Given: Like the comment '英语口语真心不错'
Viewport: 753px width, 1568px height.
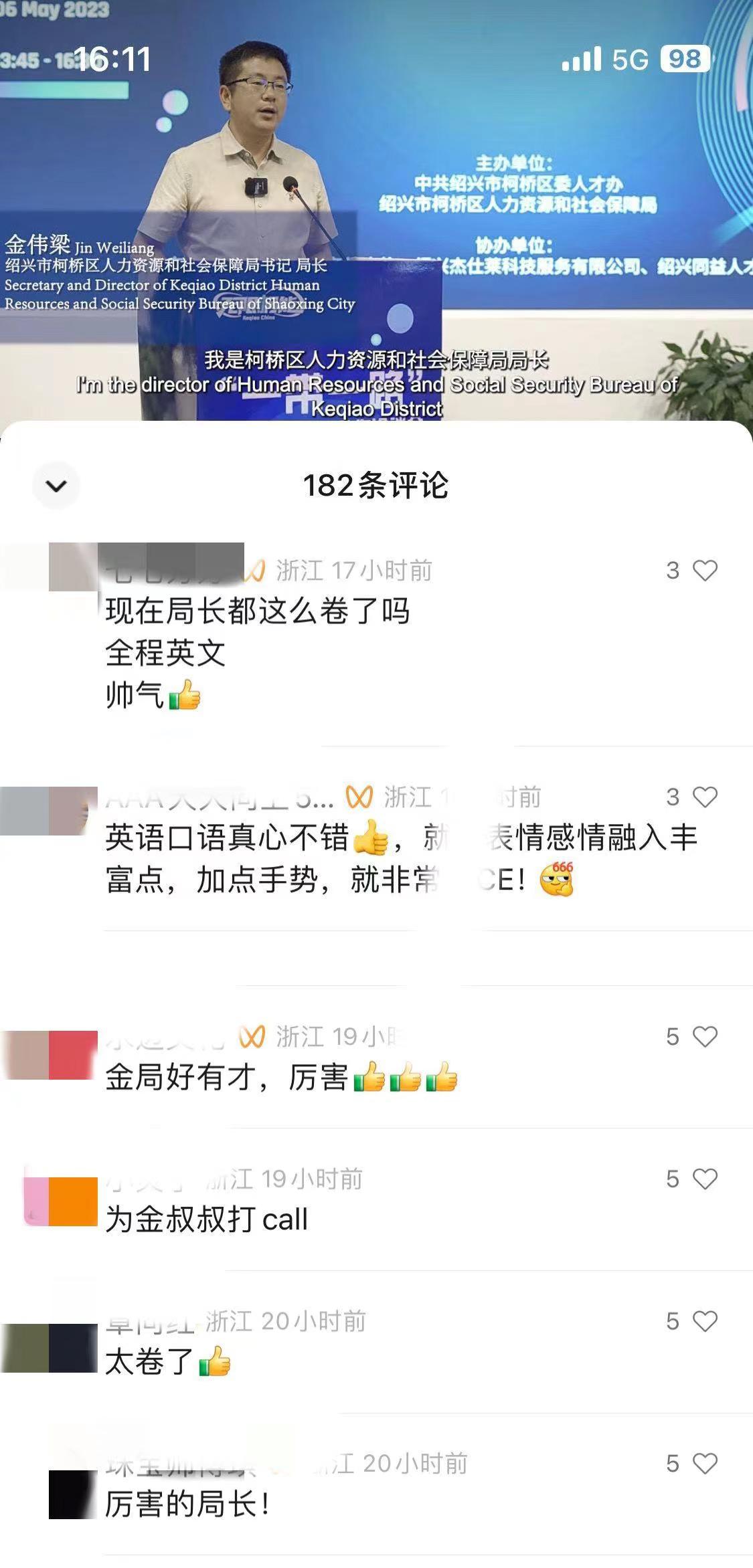Looking at the screenshot, I should [x=705, y=797].
